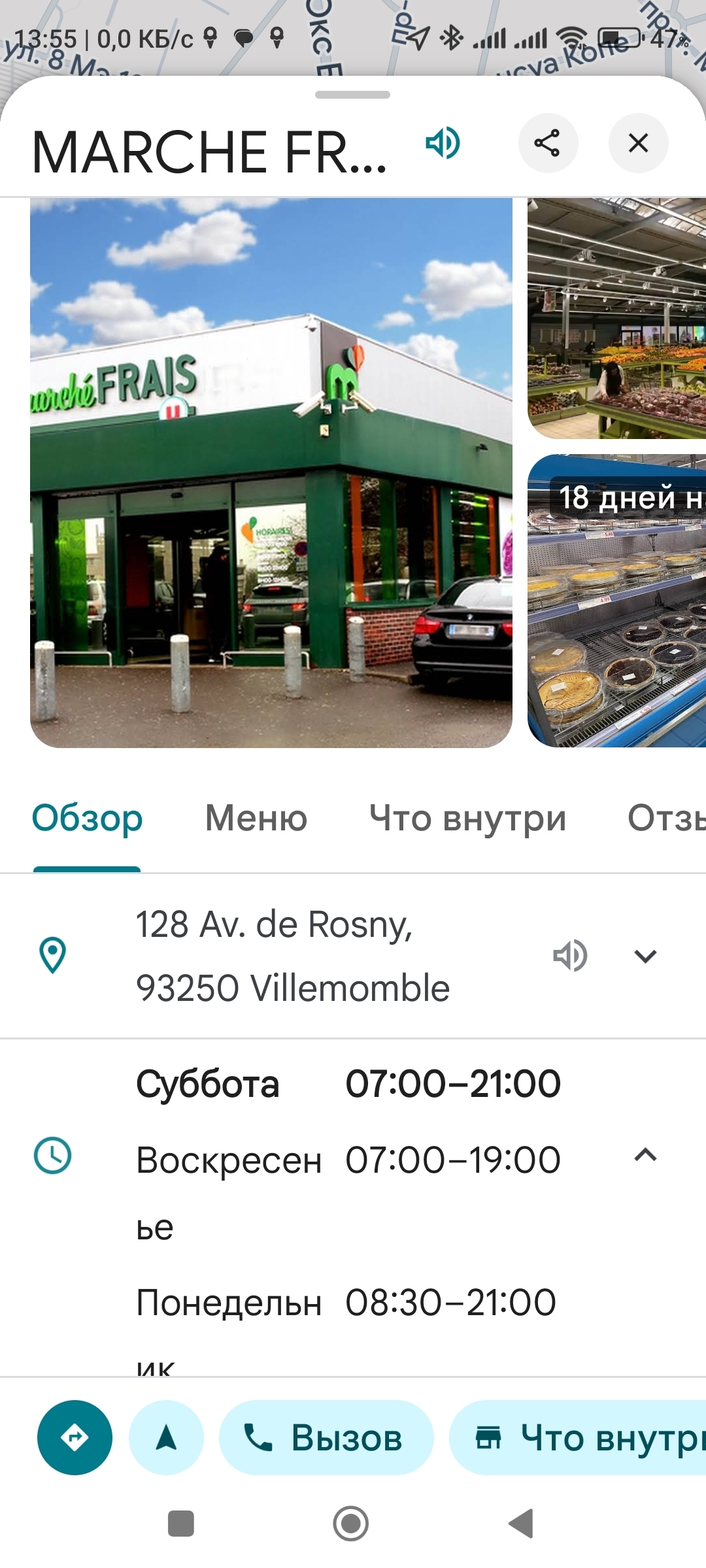The width and height of the screenshot is (706, 1568).
Task: Select the Обзор tab
Action: click(x=88, y=818)
